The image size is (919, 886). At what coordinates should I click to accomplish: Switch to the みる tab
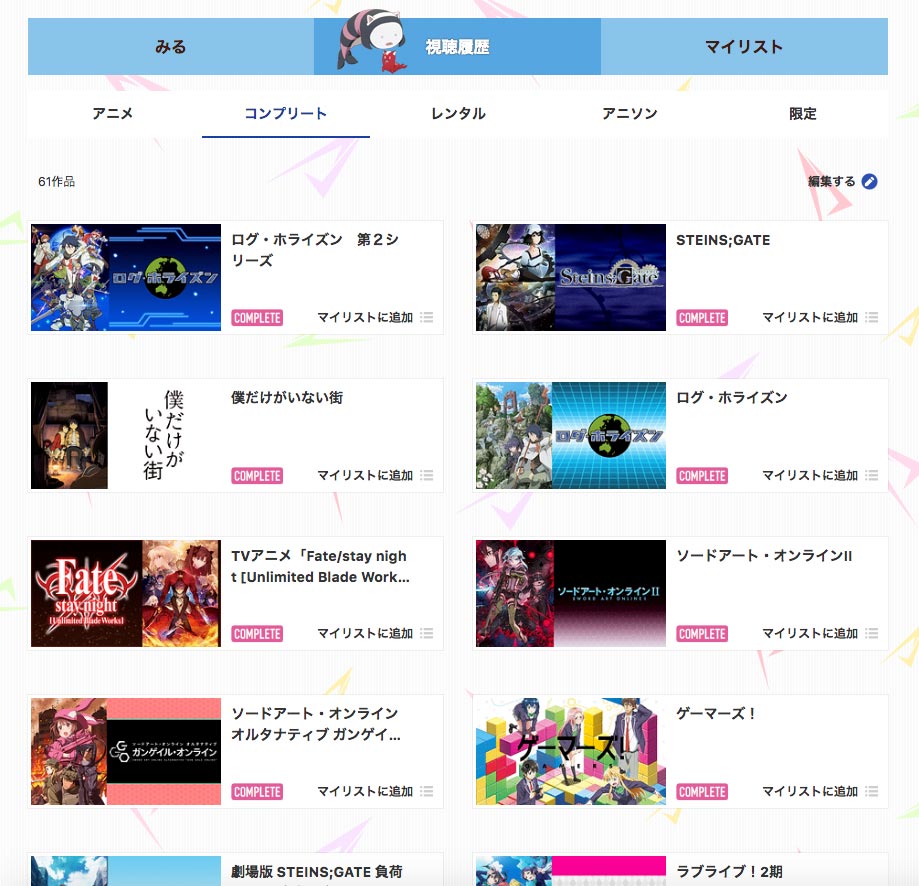pos(170,47)
